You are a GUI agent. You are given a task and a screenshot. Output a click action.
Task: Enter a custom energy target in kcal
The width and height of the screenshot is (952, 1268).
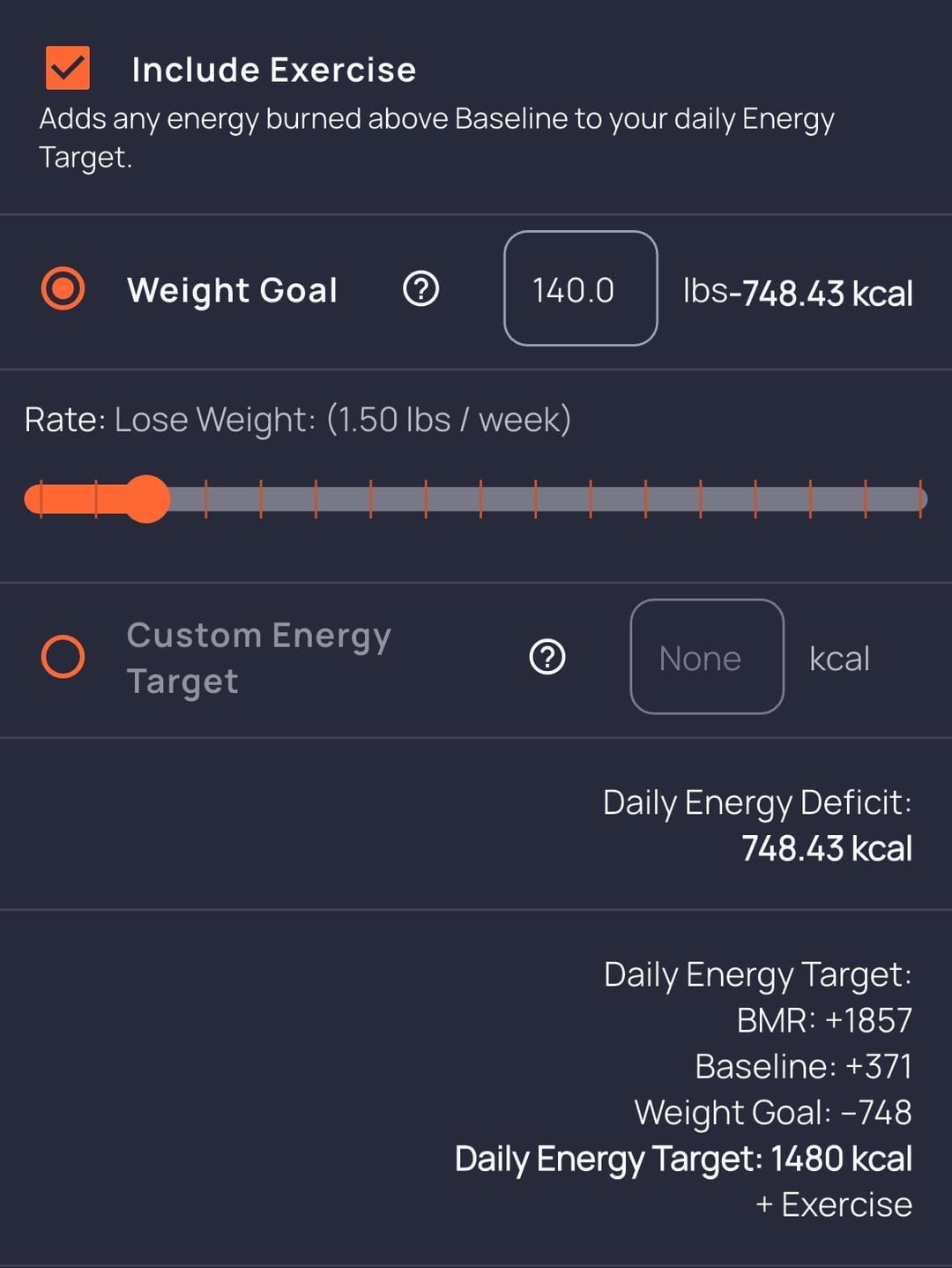(706, 657)
